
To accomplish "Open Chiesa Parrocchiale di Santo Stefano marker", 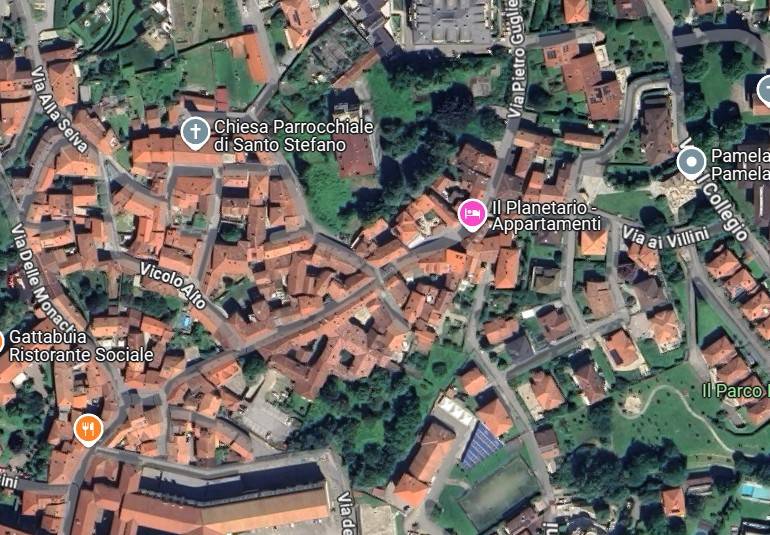I will point(195,131).
